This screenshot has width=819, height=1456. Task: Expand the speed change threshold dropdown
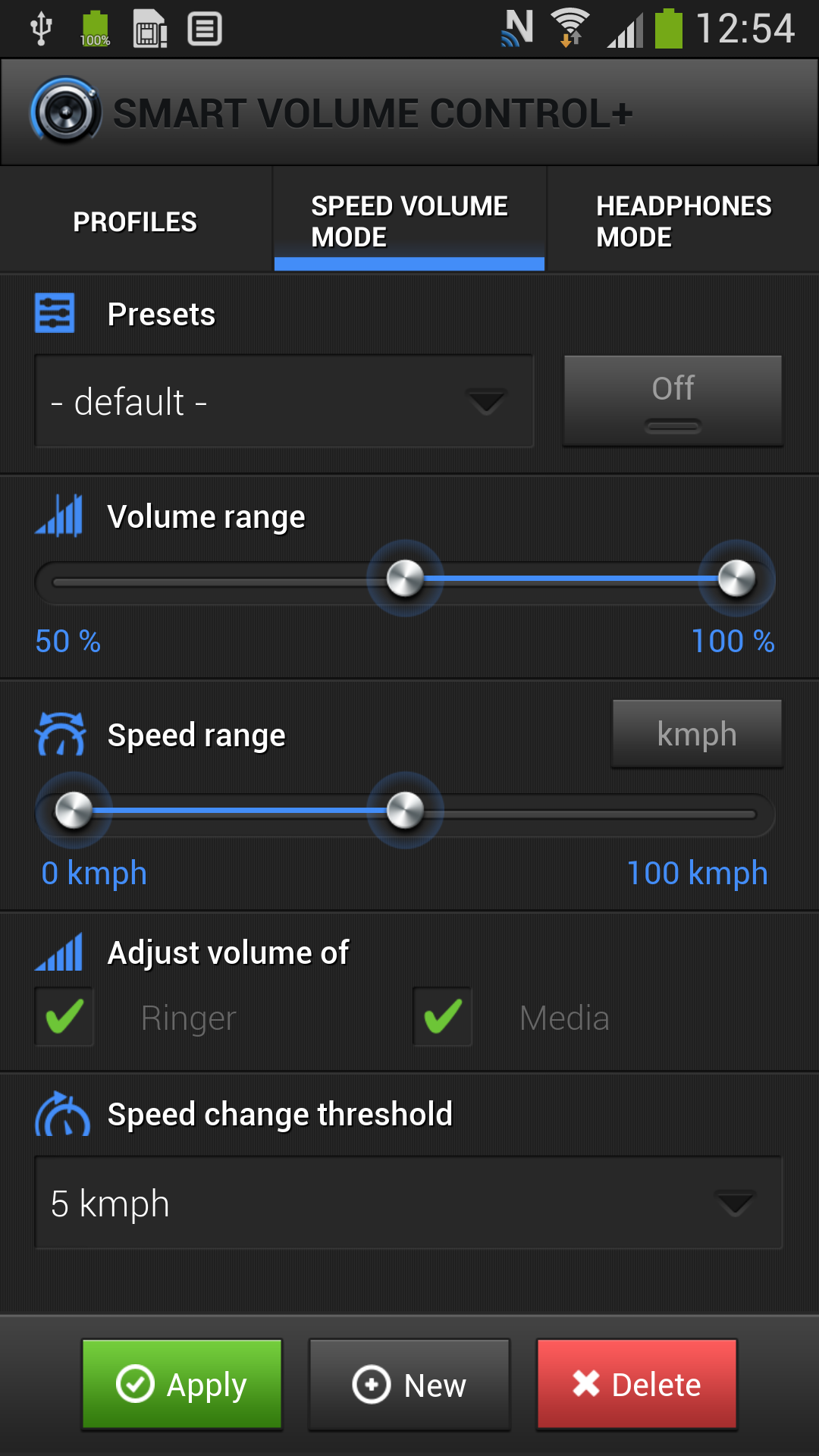tap(409, 1203)
